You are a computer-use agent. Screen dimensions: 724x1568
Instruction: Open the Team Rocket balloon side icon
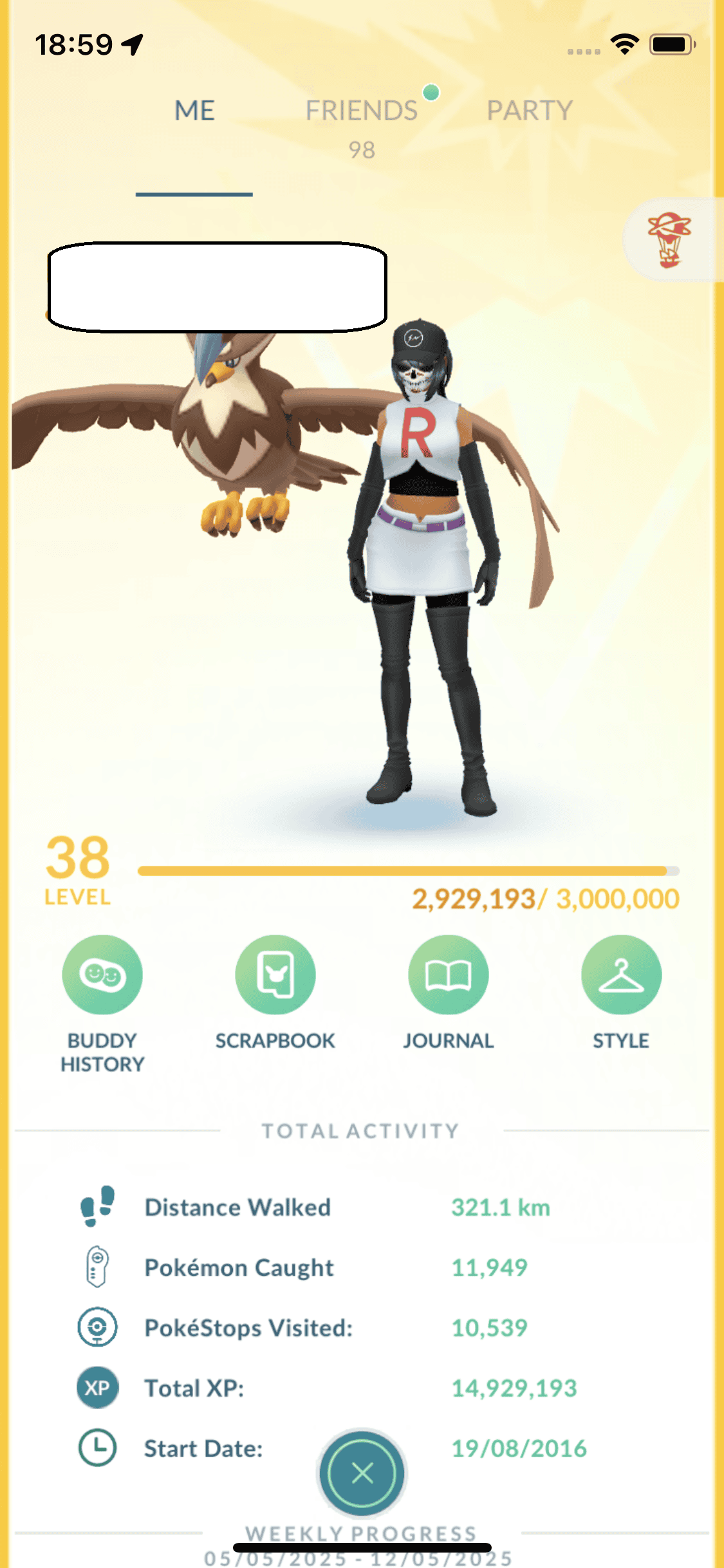click(670, 240)
